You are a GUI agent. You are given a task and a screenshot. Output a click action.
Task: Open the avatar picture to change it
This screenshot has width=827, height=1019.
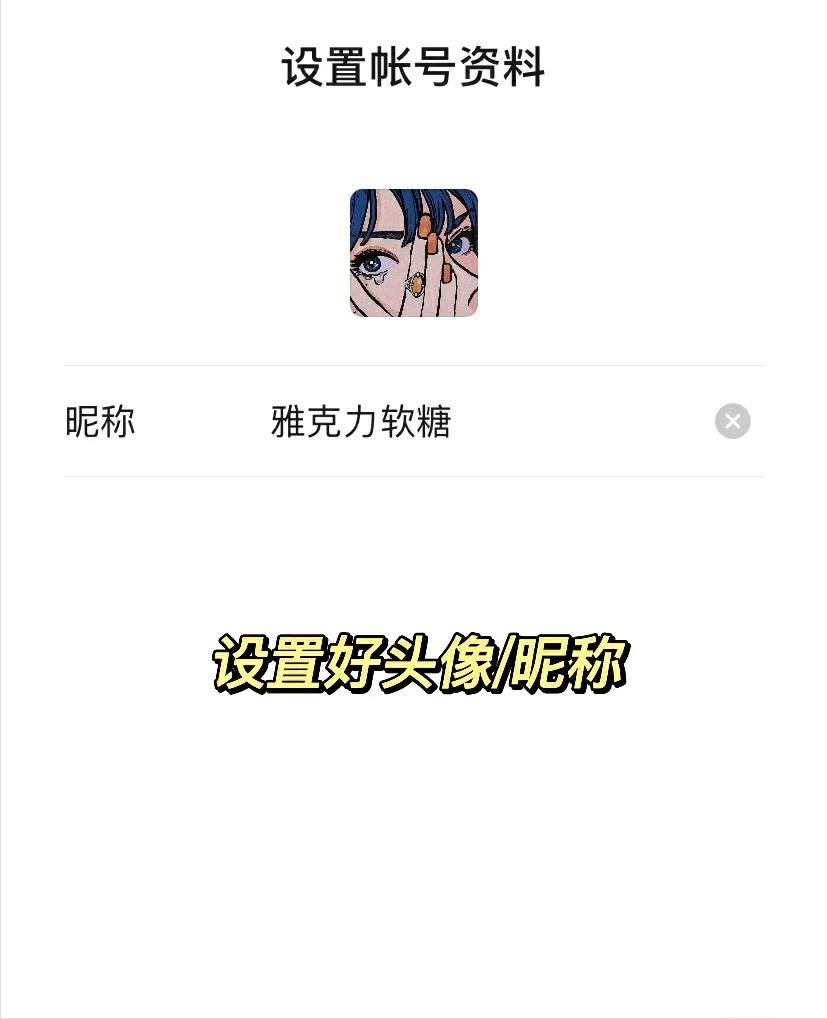pyautogui.click(x=414, y=252)
